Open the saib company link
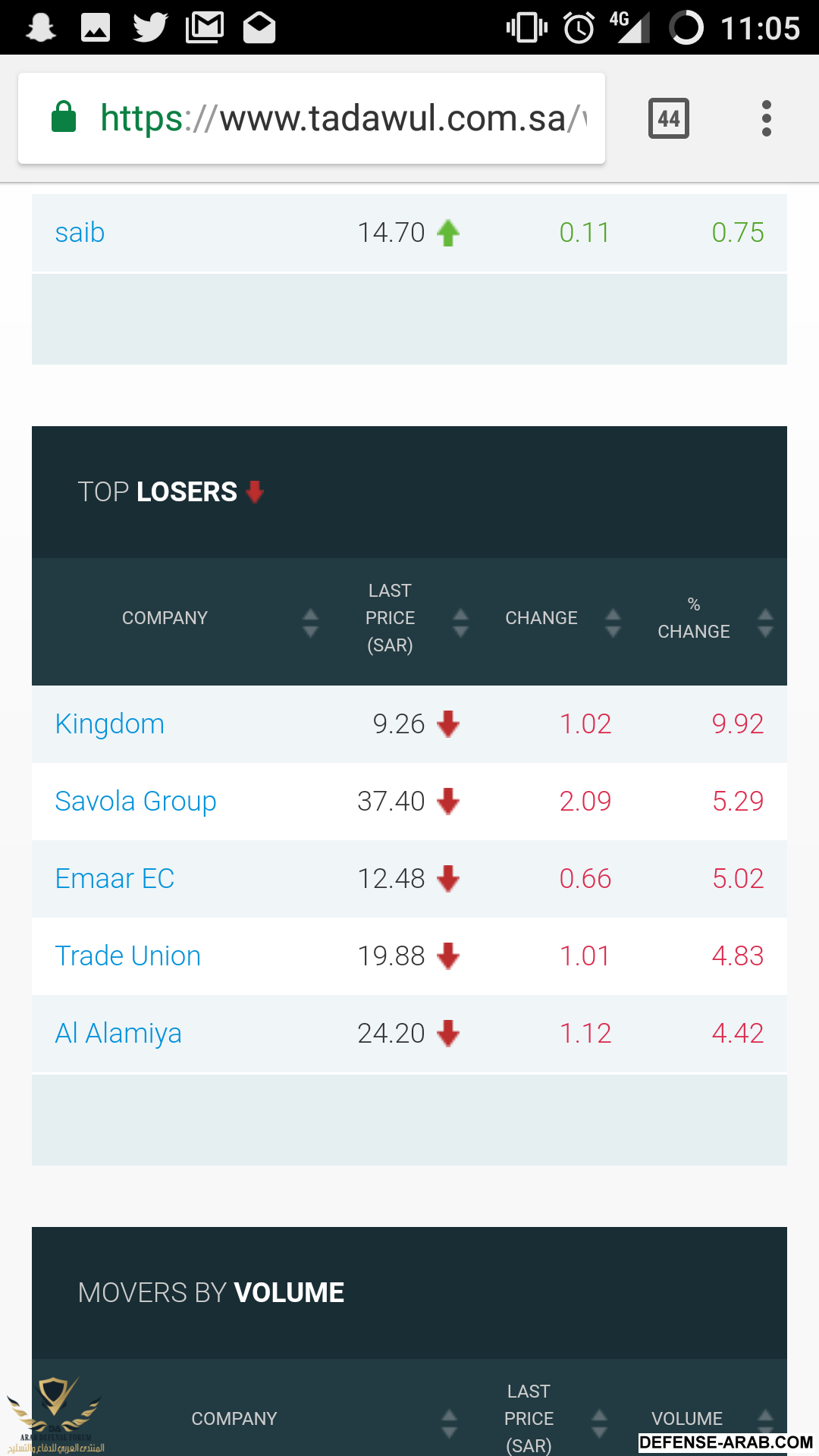 [80, 233]
